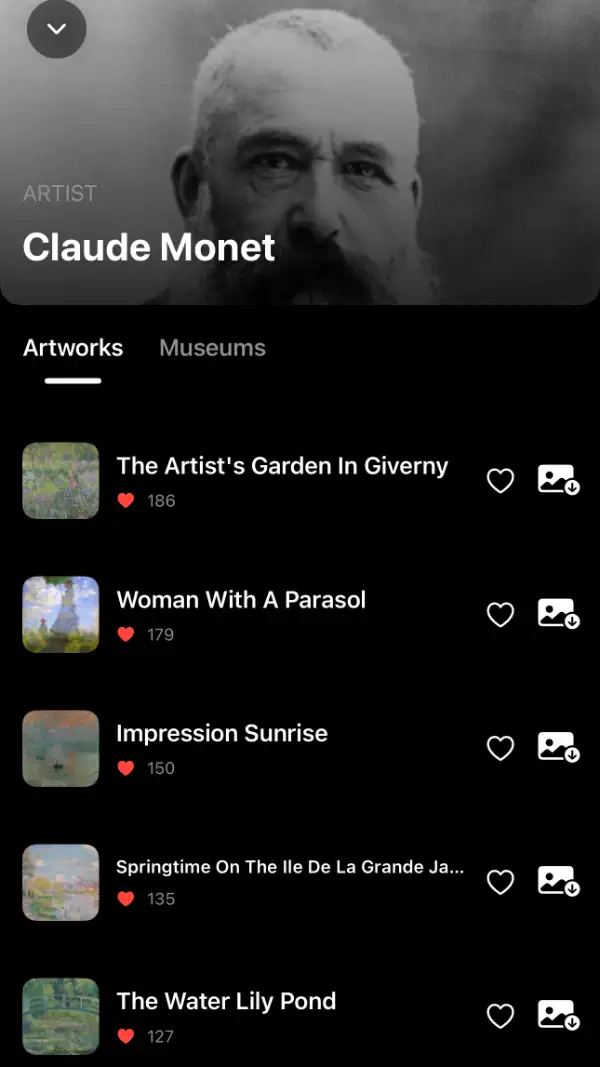Like The Artist's Garden In Giverny
The height and width of the screenshot is (1067, 600).
coord(500,481)
